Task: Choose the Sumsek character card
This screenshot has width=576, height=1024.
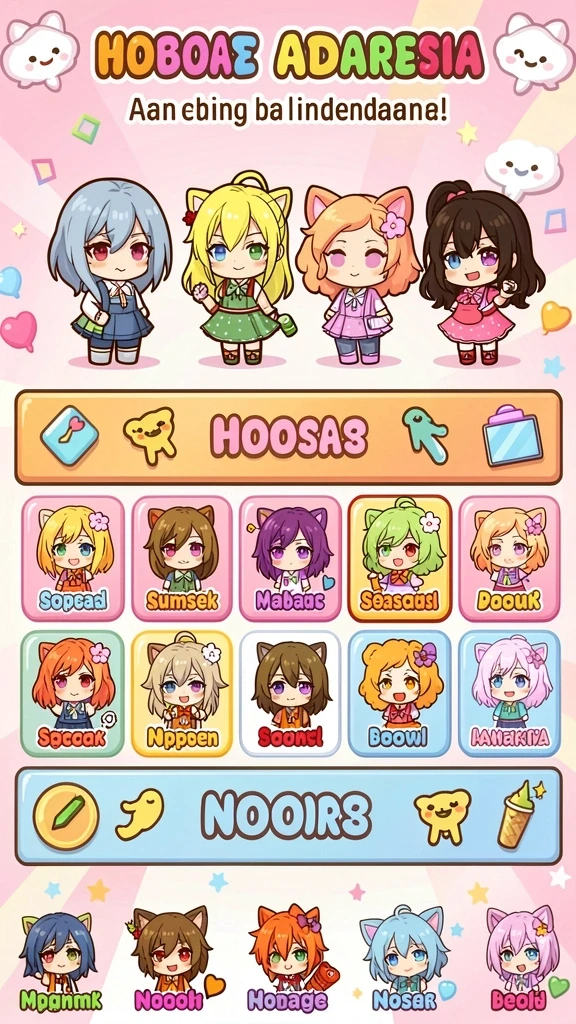Action: [182, 558]
